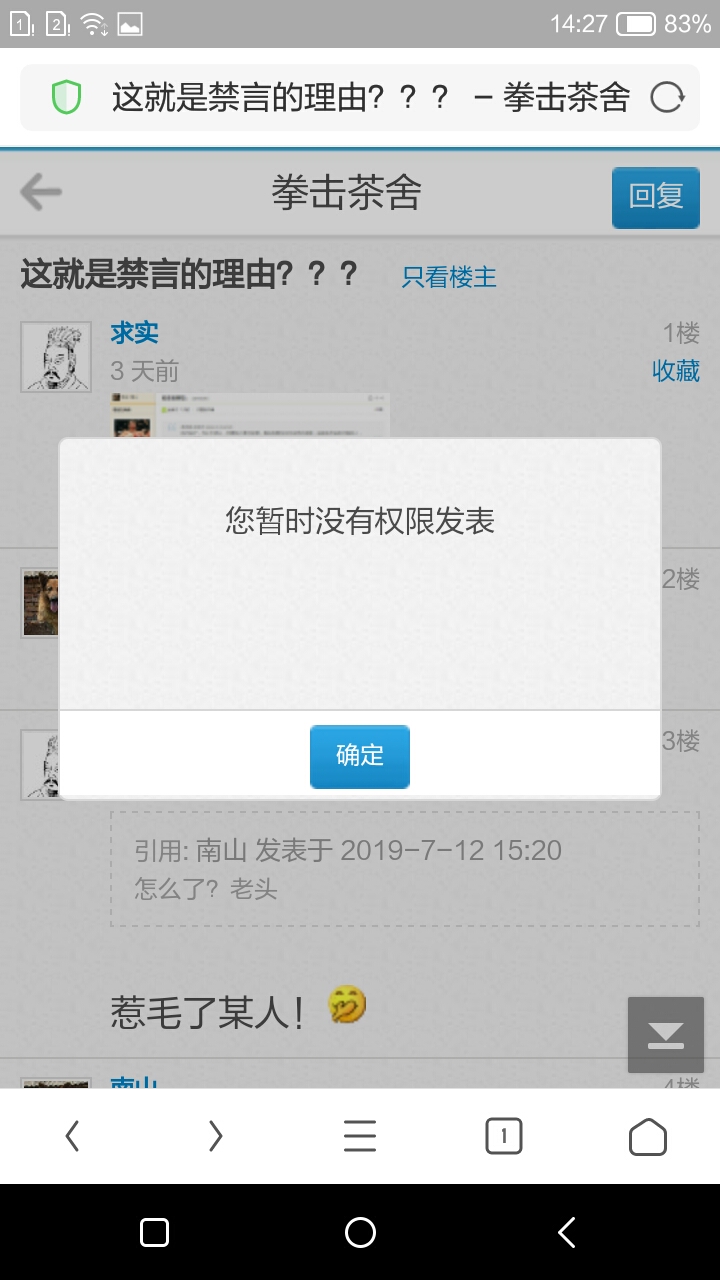Open the browser menu
The height and width of the screenshot is (1280, 720).
coord(360,1136)
